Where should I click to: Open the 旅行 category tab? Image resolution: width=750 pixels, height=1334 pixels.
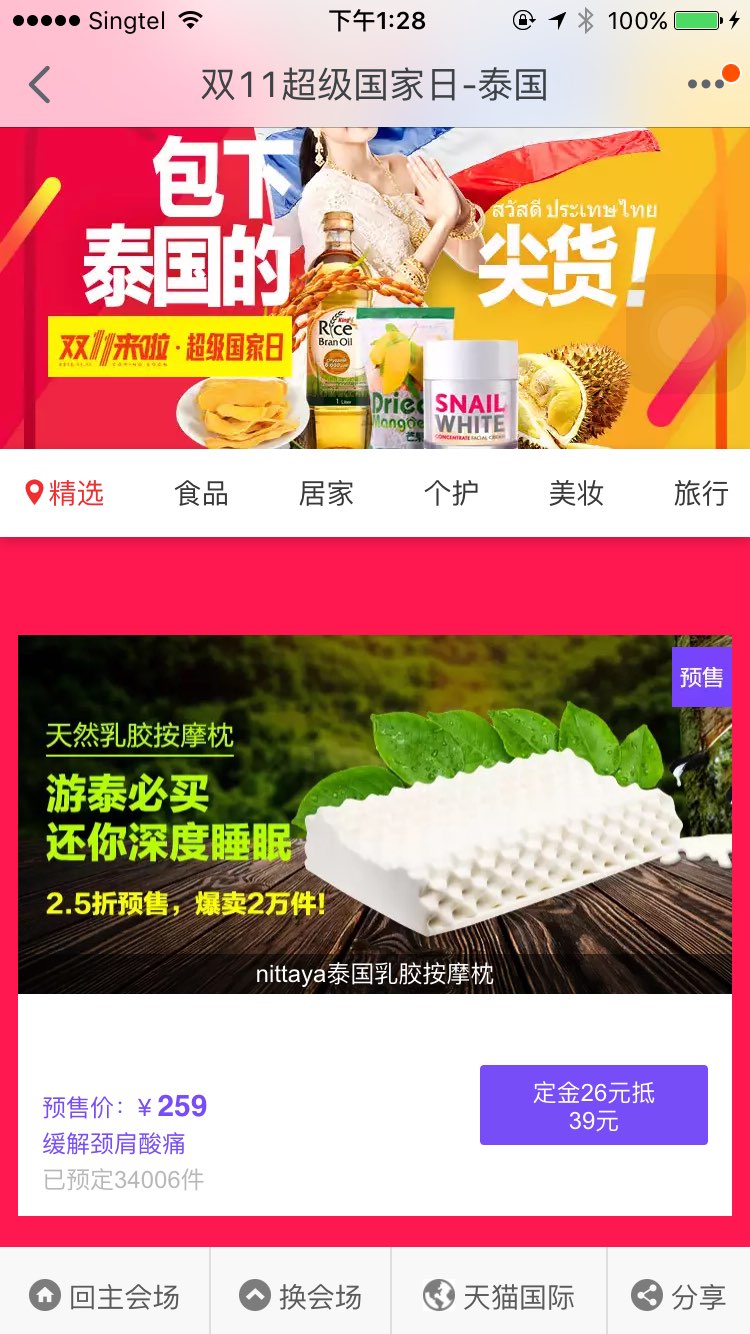coord(700,493)
